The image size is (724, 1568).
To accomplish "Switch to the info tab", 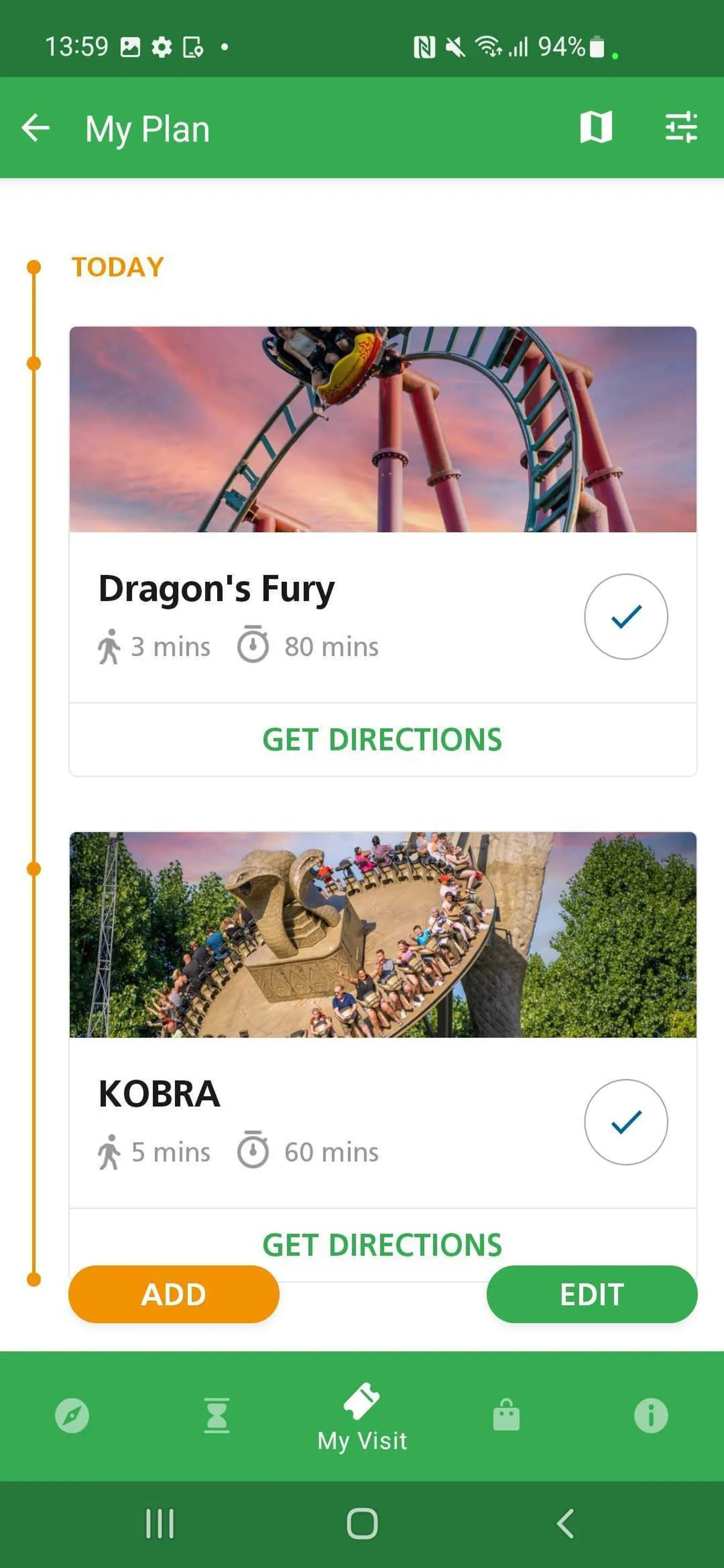I will point(650,1416).
